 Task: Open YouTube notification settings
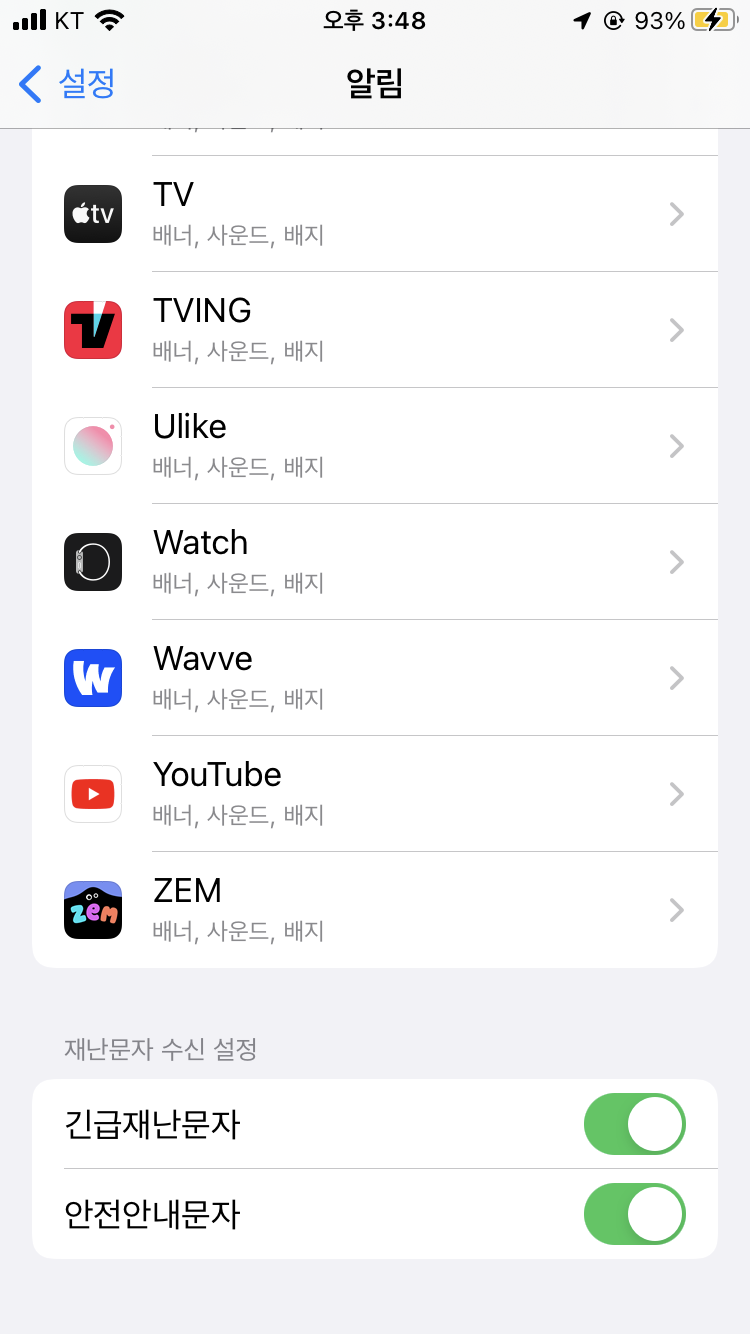(x=375, y=794)
